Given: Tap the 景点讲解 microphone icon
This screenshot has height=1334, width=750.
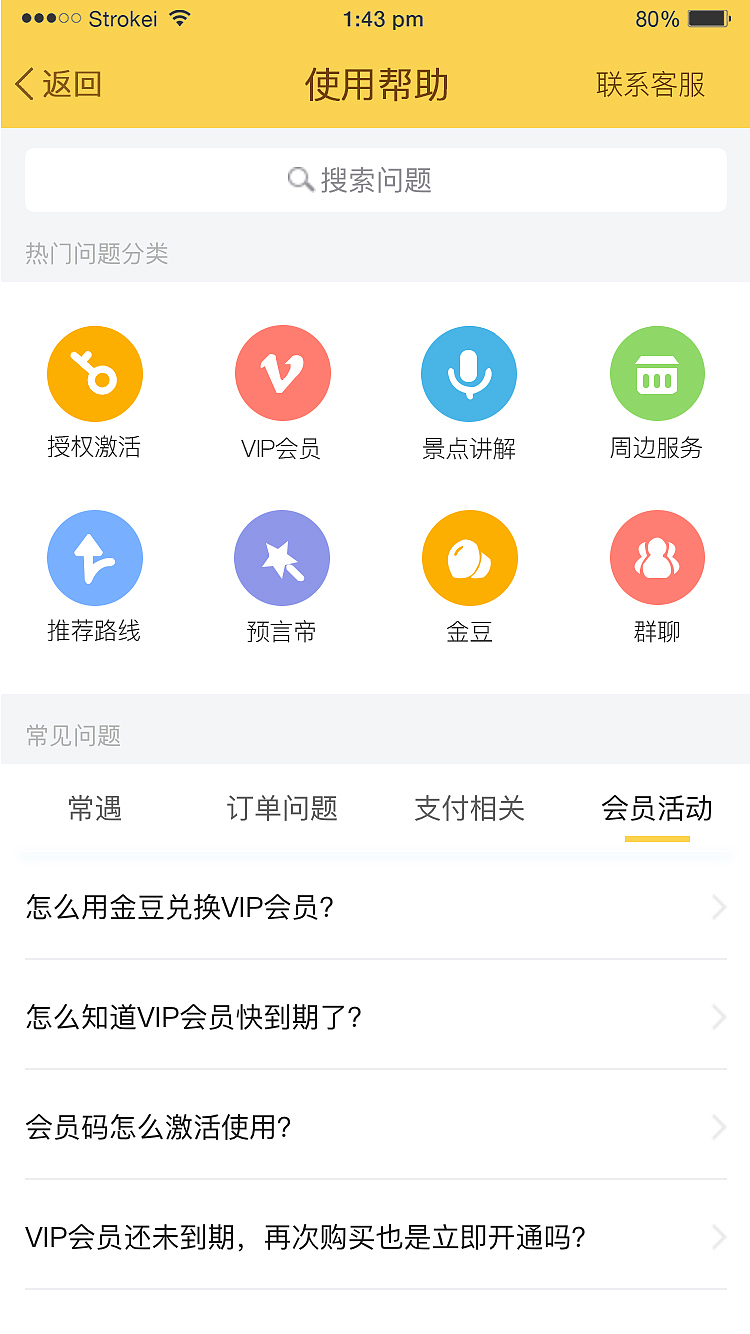Looking at the screenshot, I should pos(469,372).
